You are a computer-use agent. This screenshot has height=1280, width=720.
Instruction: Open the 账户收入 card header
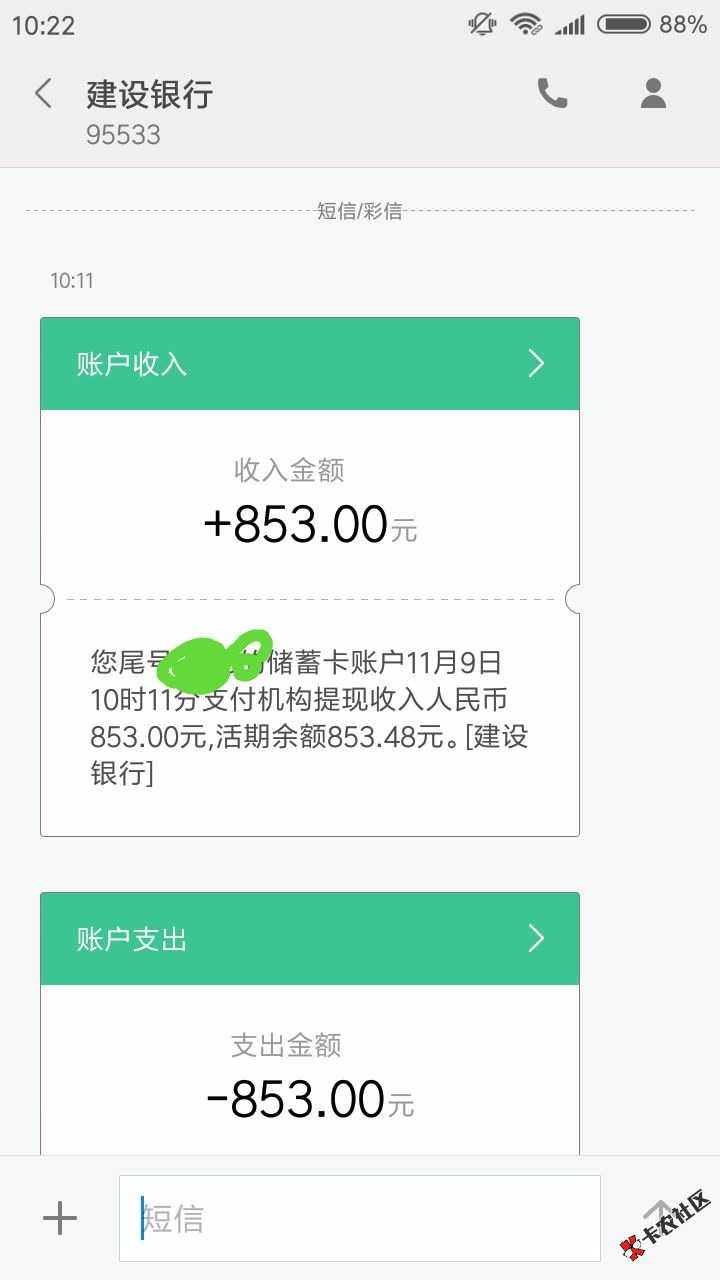[x=310, y=364]
